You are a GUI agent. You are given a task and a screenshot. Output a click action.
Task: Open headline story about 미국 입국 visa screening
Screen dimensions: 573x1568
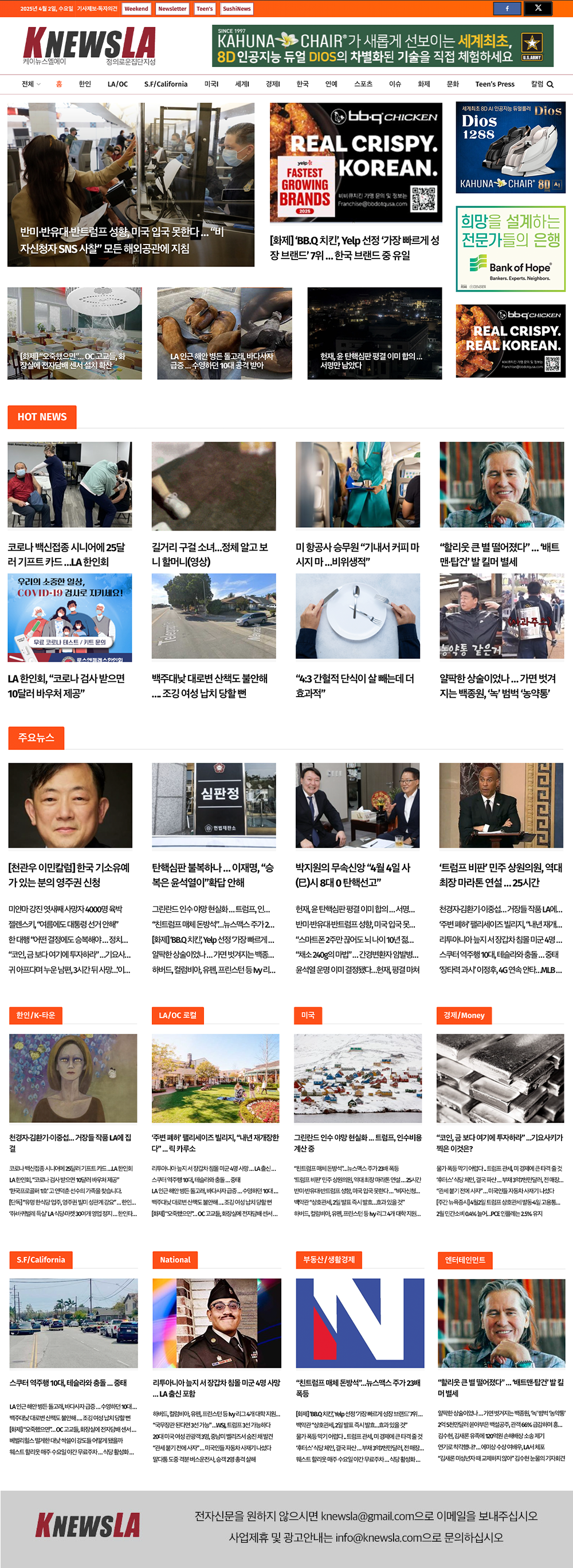(x=122, y=240)
